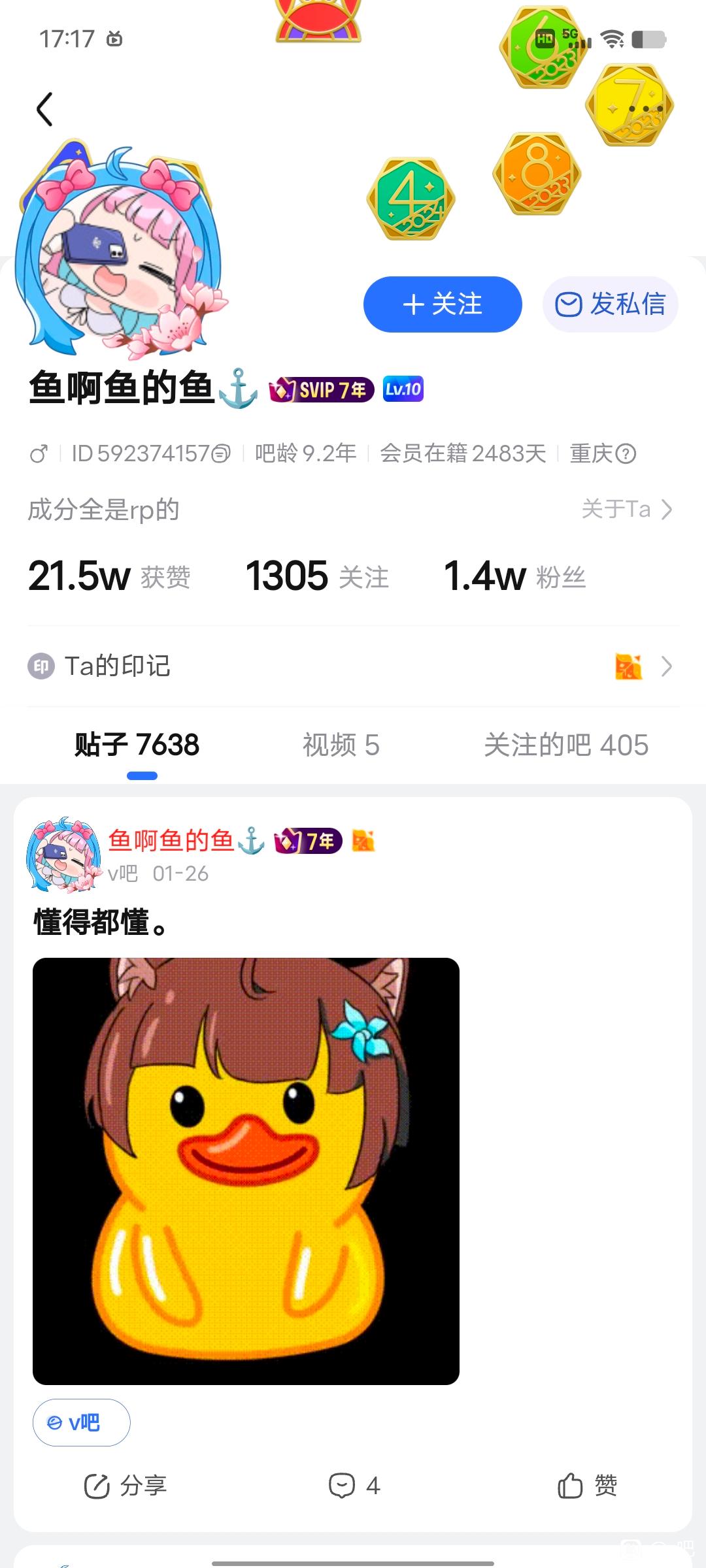The height and width of the screenshot is (1568, 706).
Task: Select the 贴子 7638 tab
Action: 137,745
